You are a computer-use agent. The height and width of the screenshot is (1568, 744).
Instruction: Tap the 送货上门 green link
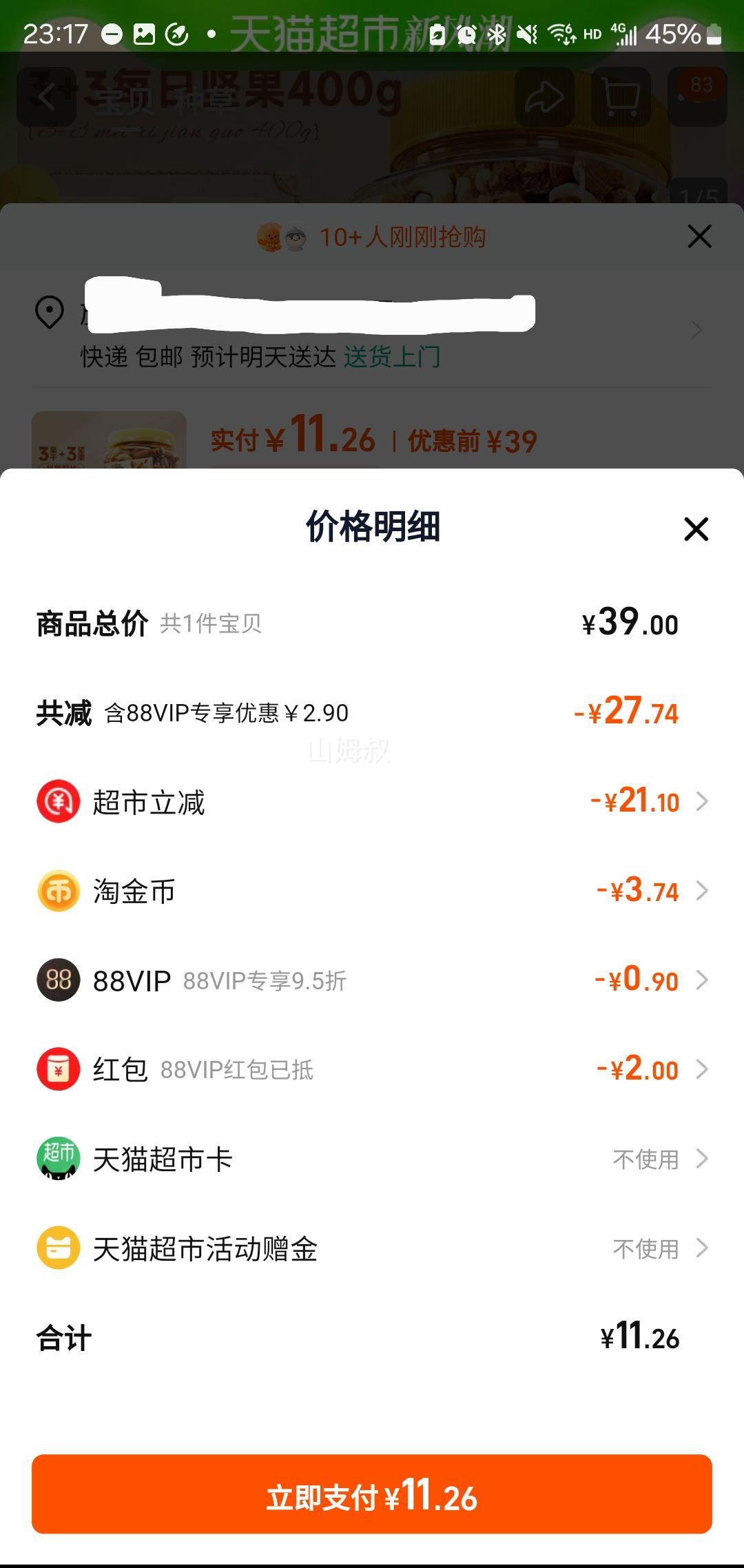click(x=393, y=358)
